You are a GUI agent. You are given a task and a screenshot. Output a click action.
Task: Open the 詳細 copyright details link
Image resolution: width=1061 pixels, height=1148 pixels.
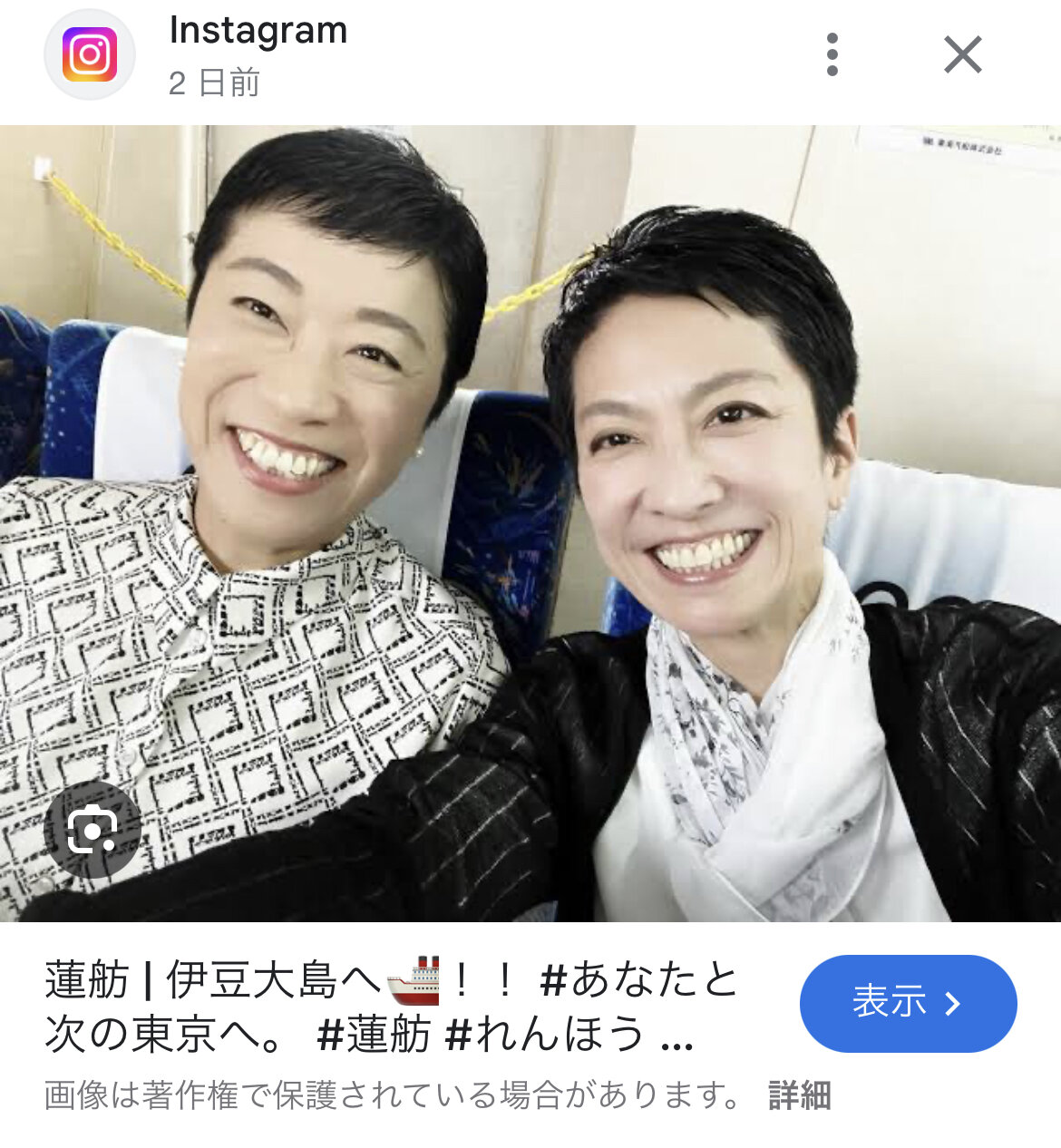point(800,1094)
